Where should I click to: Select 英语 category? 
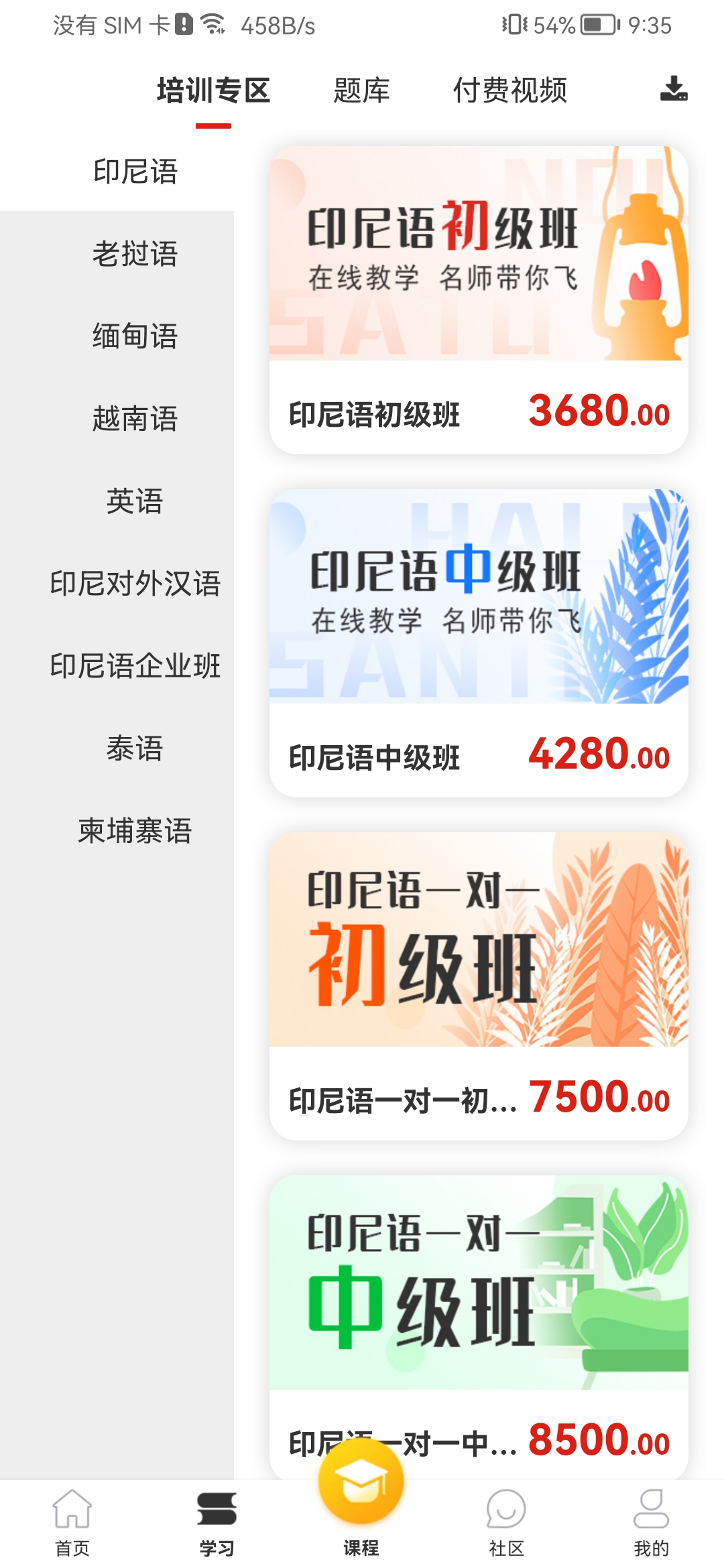[135, 501]
